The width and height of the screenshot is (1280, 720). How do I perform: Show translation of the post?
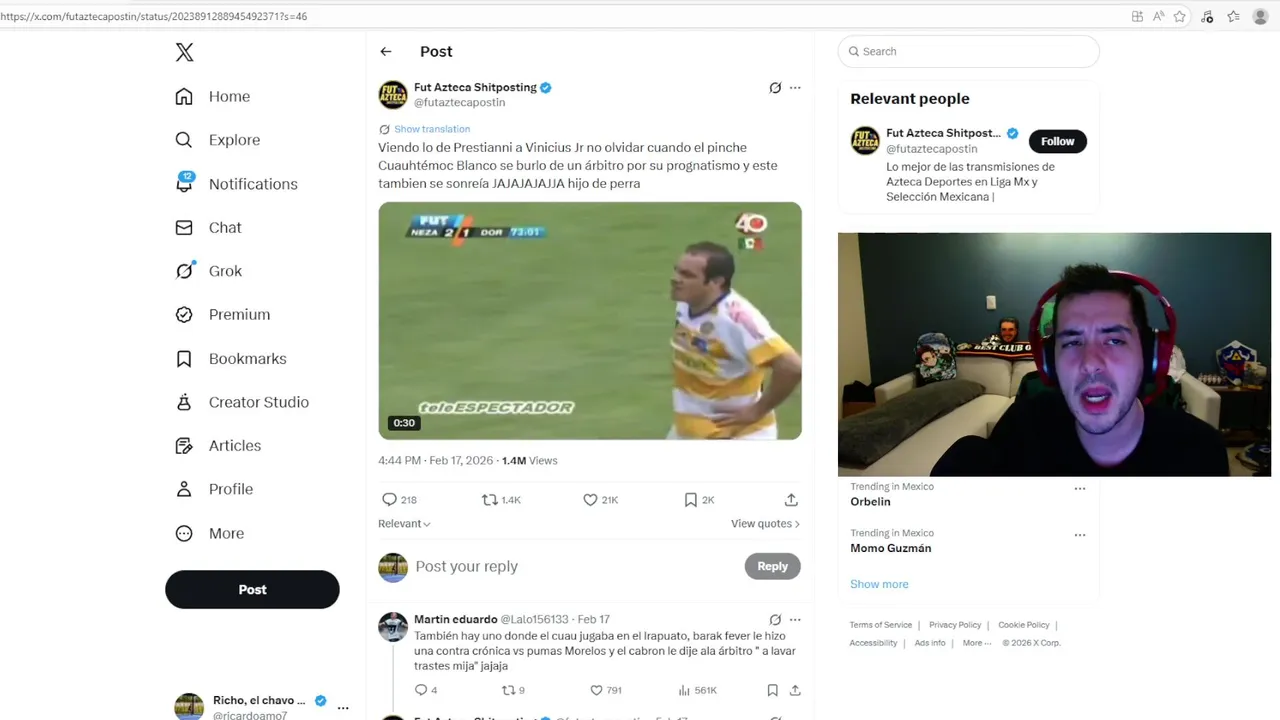[431, 129]
